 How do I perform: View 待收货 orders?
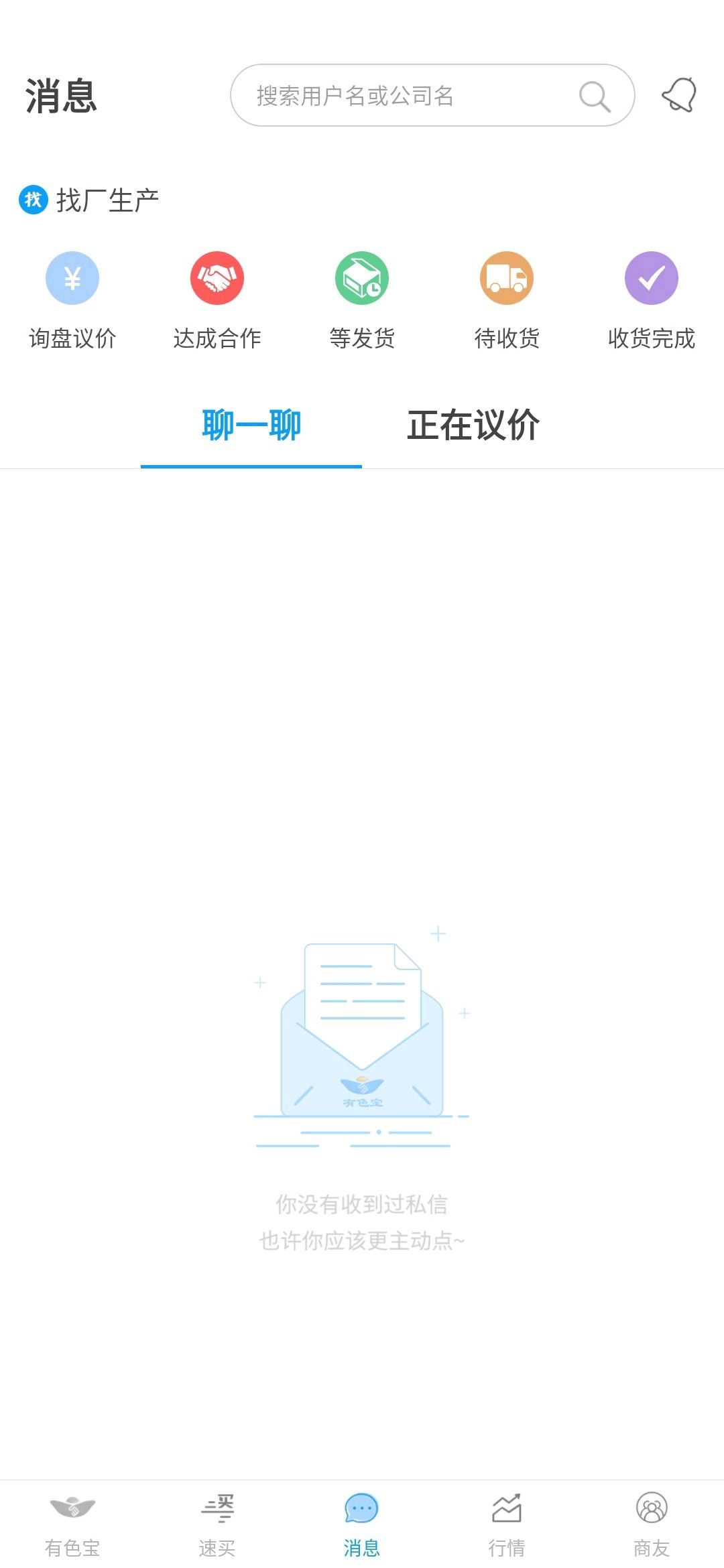507,300
